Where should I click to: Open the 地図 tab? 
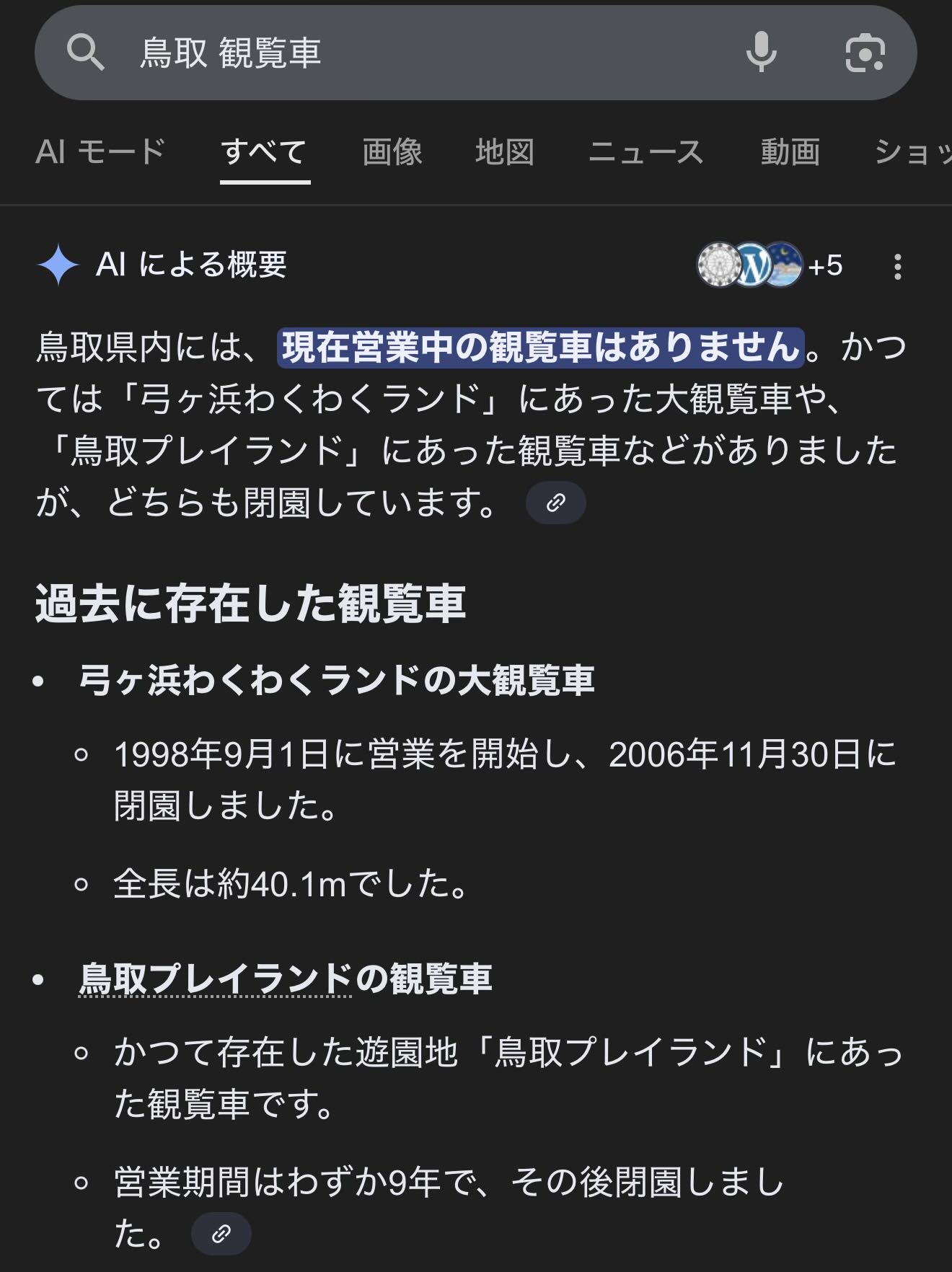(504, 152)
